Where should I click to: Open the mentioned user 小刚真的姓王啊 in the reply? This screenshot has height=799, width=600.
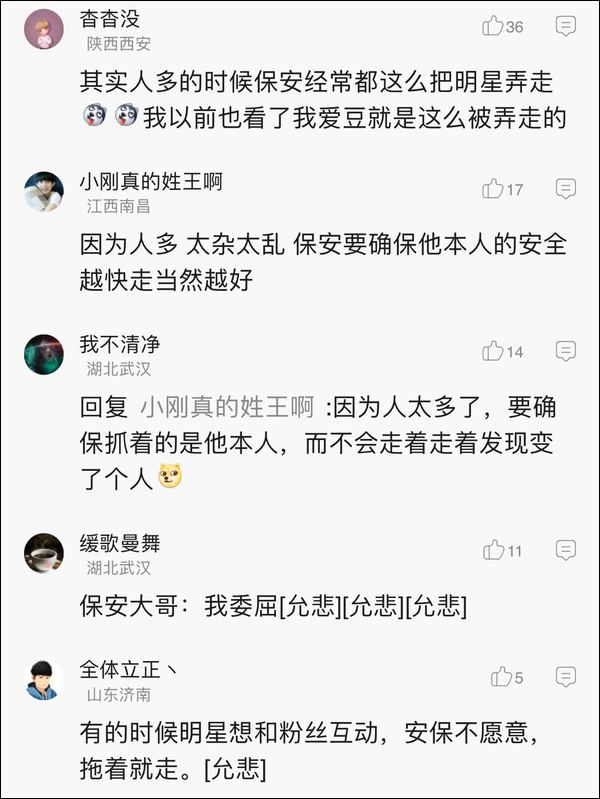[x=226, y=408]
